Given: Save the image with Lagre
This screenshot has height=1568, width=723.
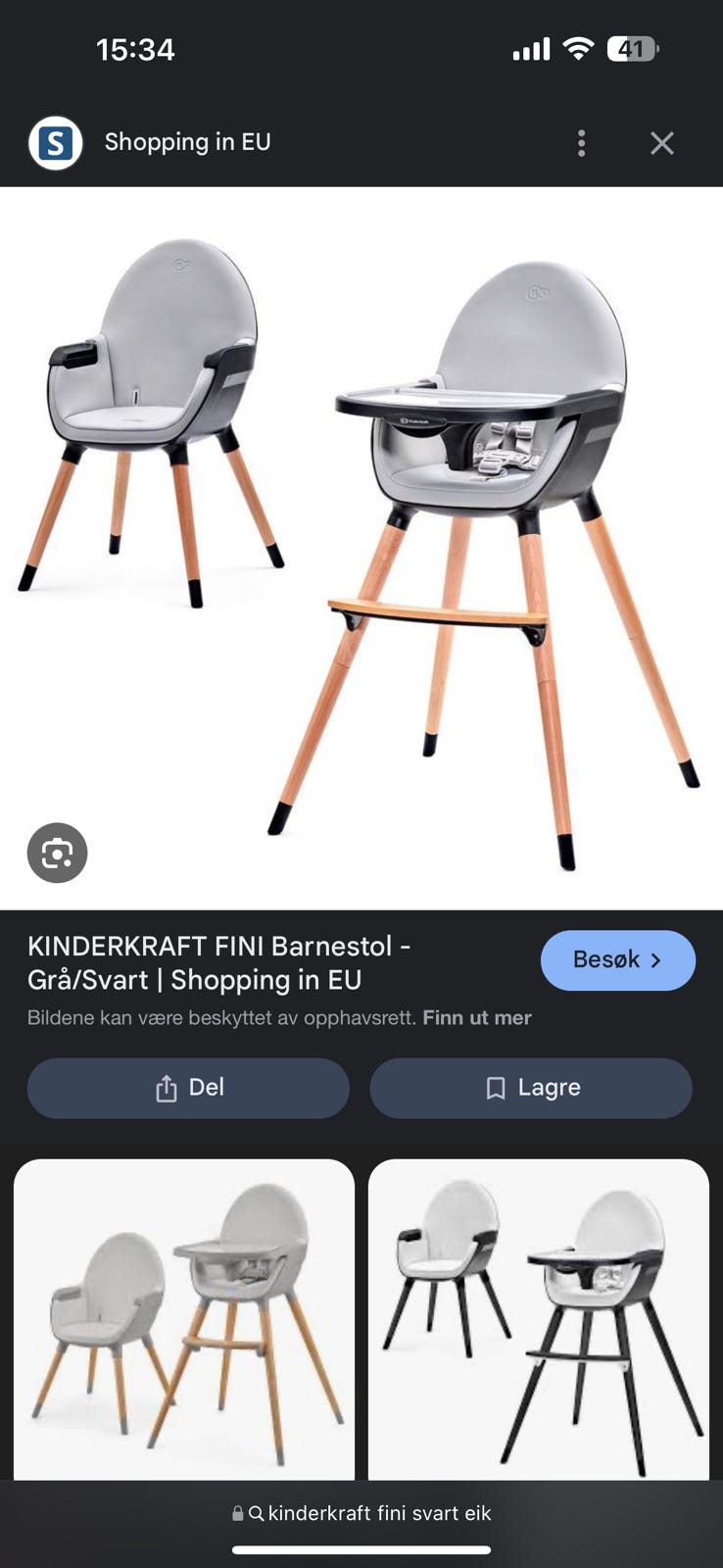Looking at the screenshot, I should [x=531, y=1088].
